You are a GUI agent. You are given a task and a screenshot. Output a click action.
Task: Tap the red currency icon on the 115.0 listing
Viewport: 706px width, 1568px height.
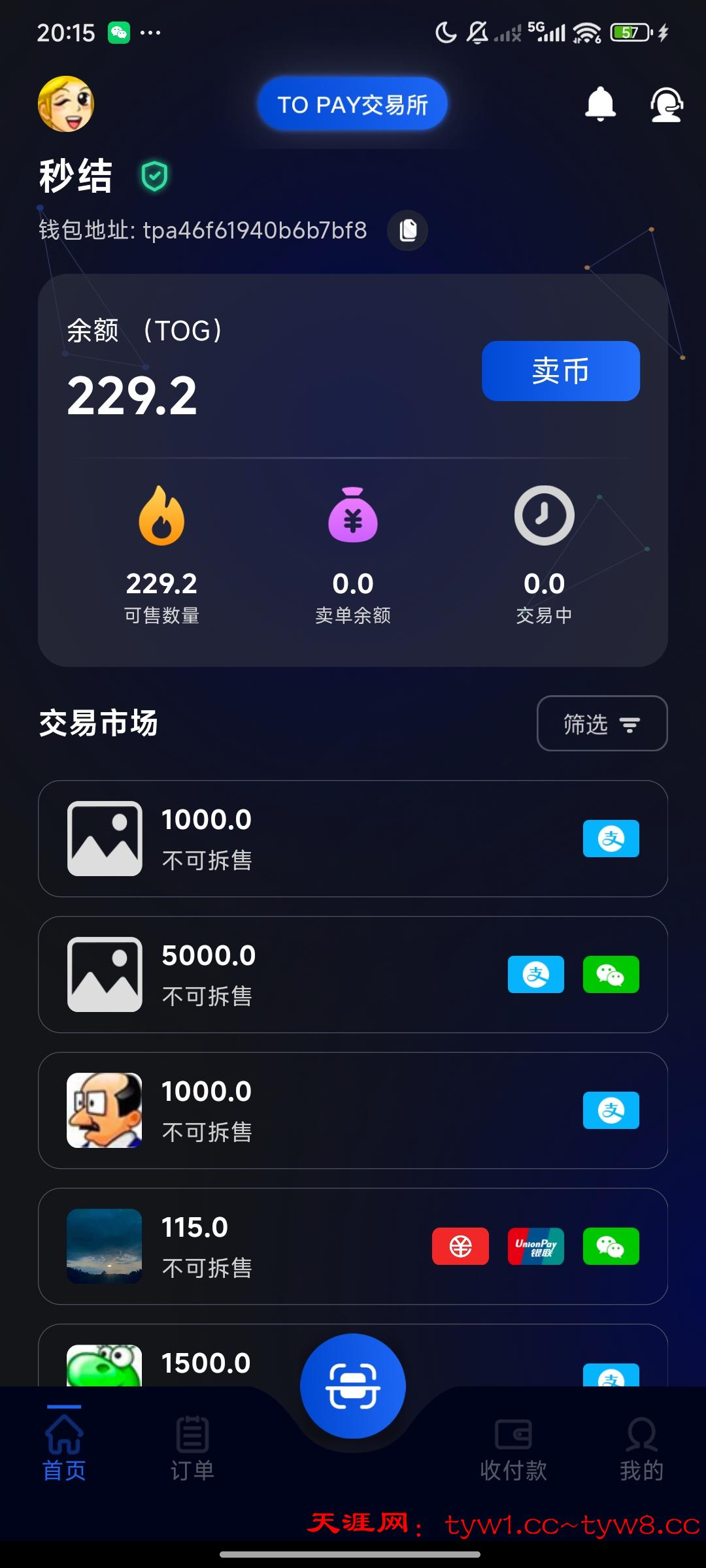point(460,1245)
